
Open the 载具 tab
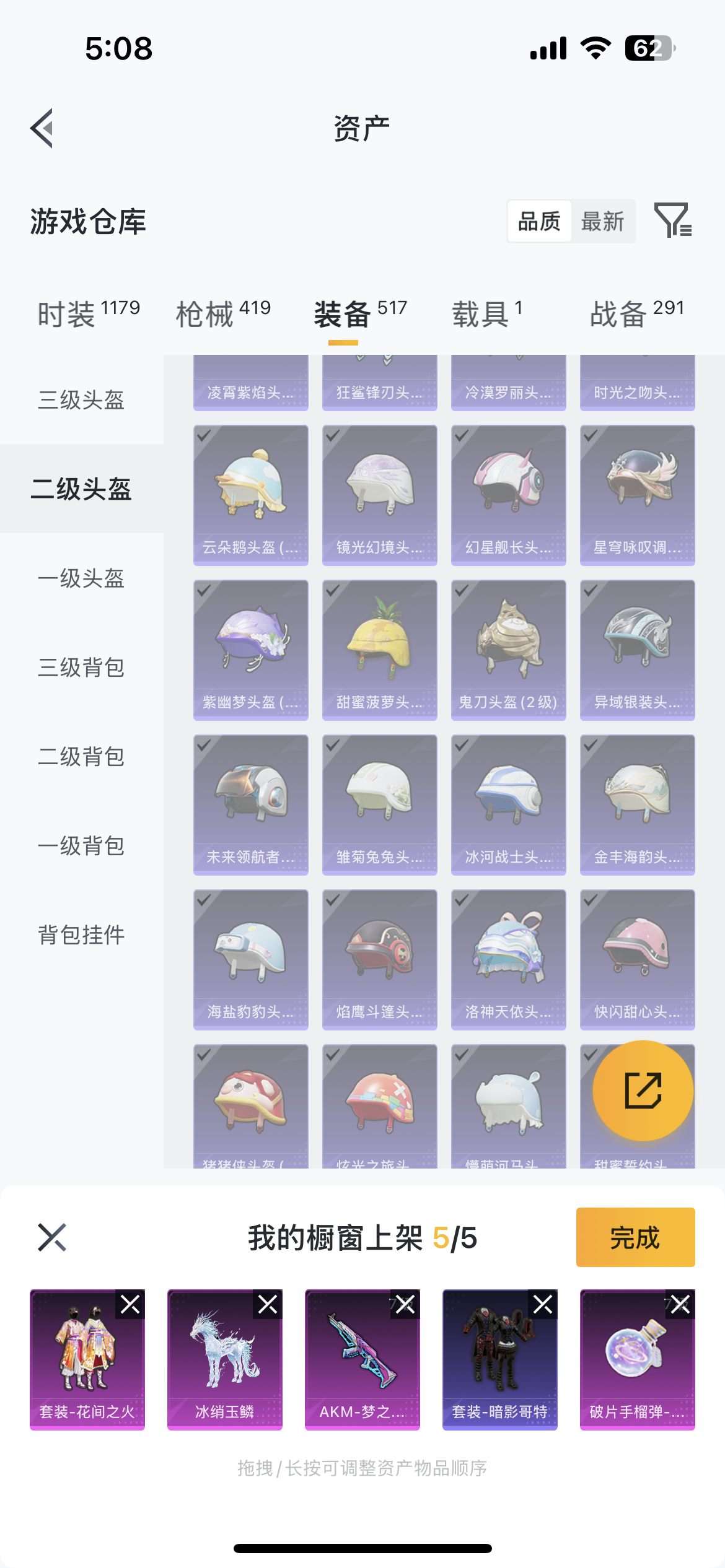487,313
